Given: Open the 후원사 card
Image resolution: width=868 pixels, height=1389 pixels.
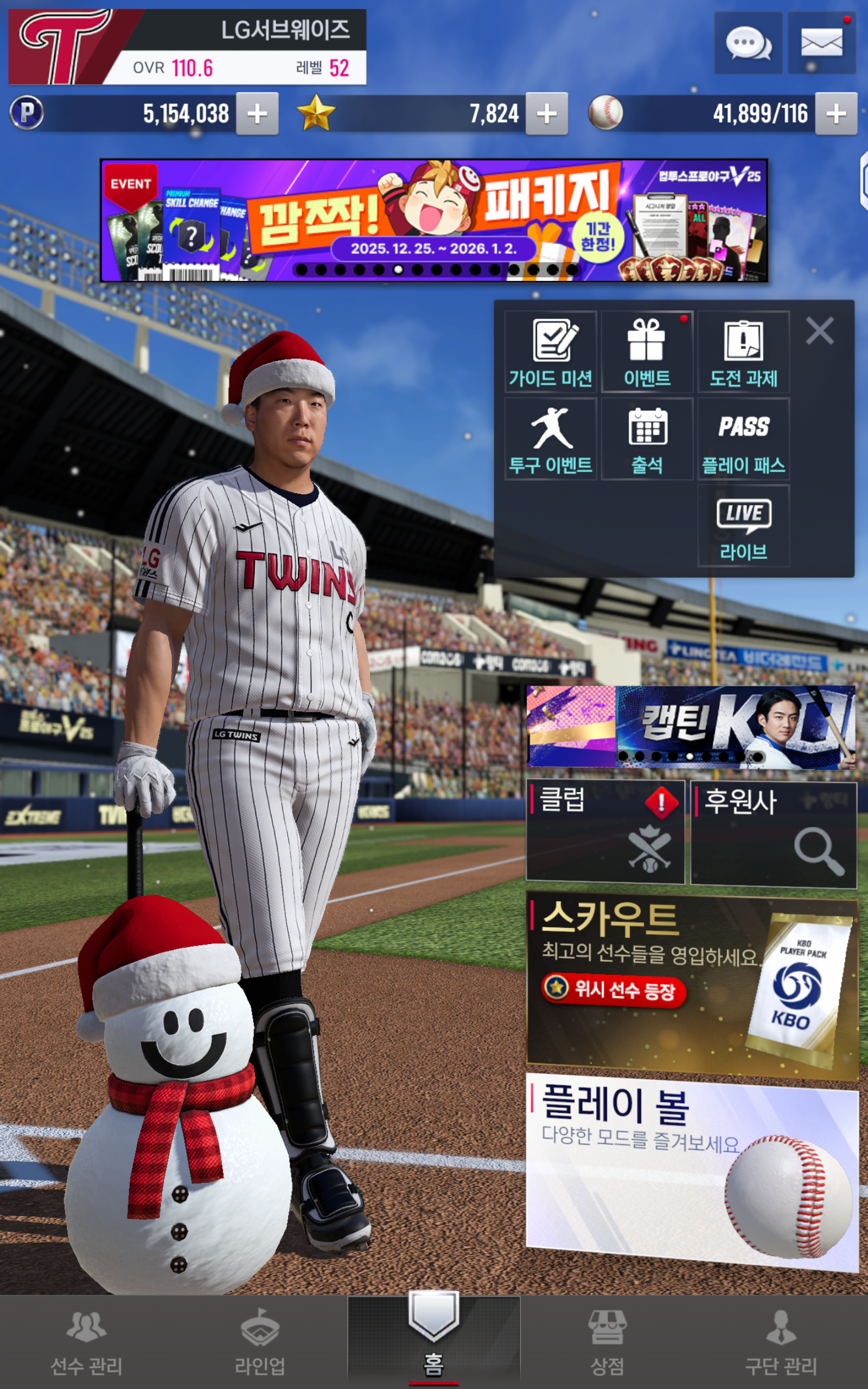Looking at the screenshot, I should tap(773, 834).
